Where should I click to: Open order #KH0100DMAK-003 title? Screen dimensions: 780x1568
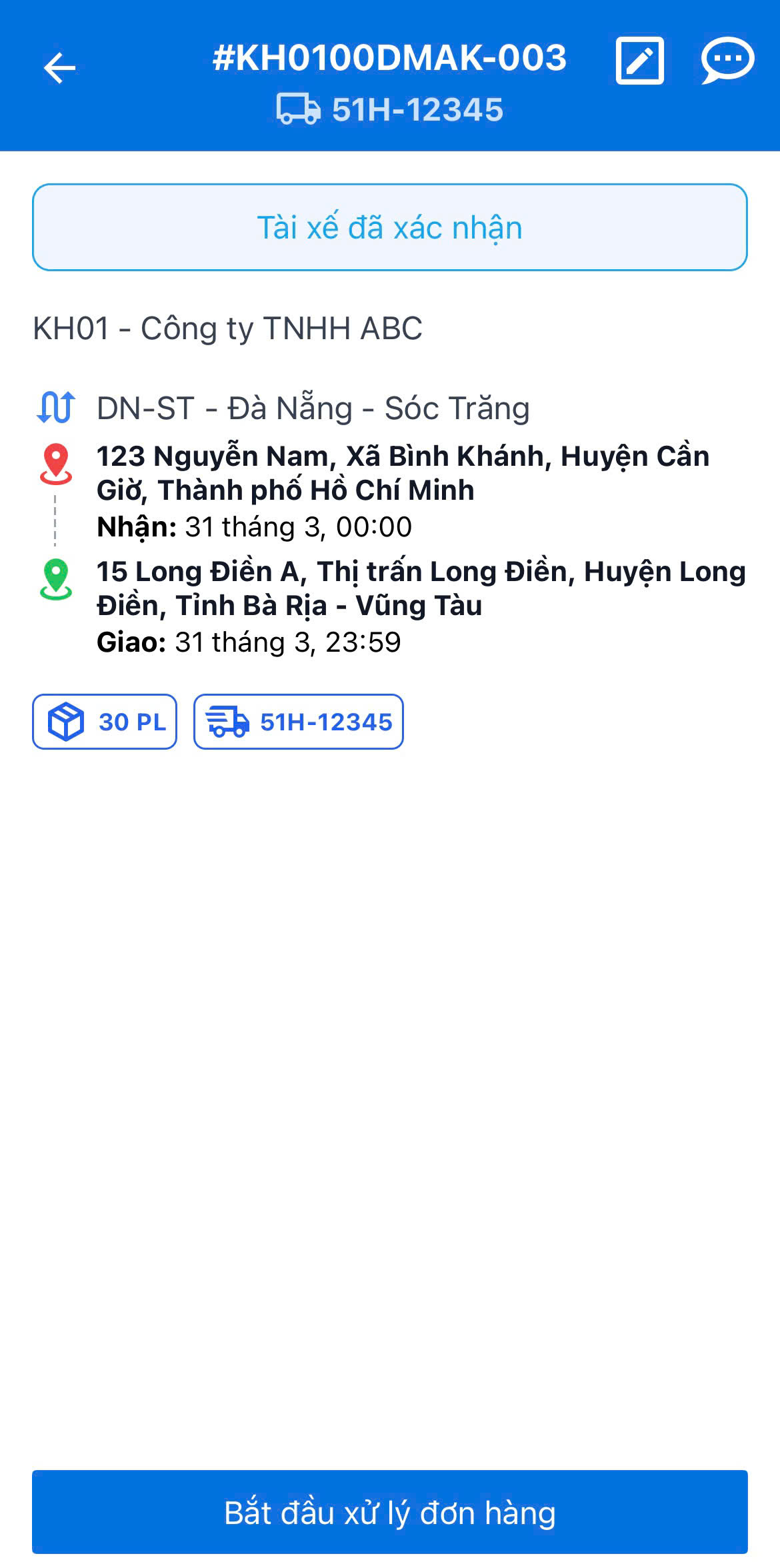pos(390,59)
